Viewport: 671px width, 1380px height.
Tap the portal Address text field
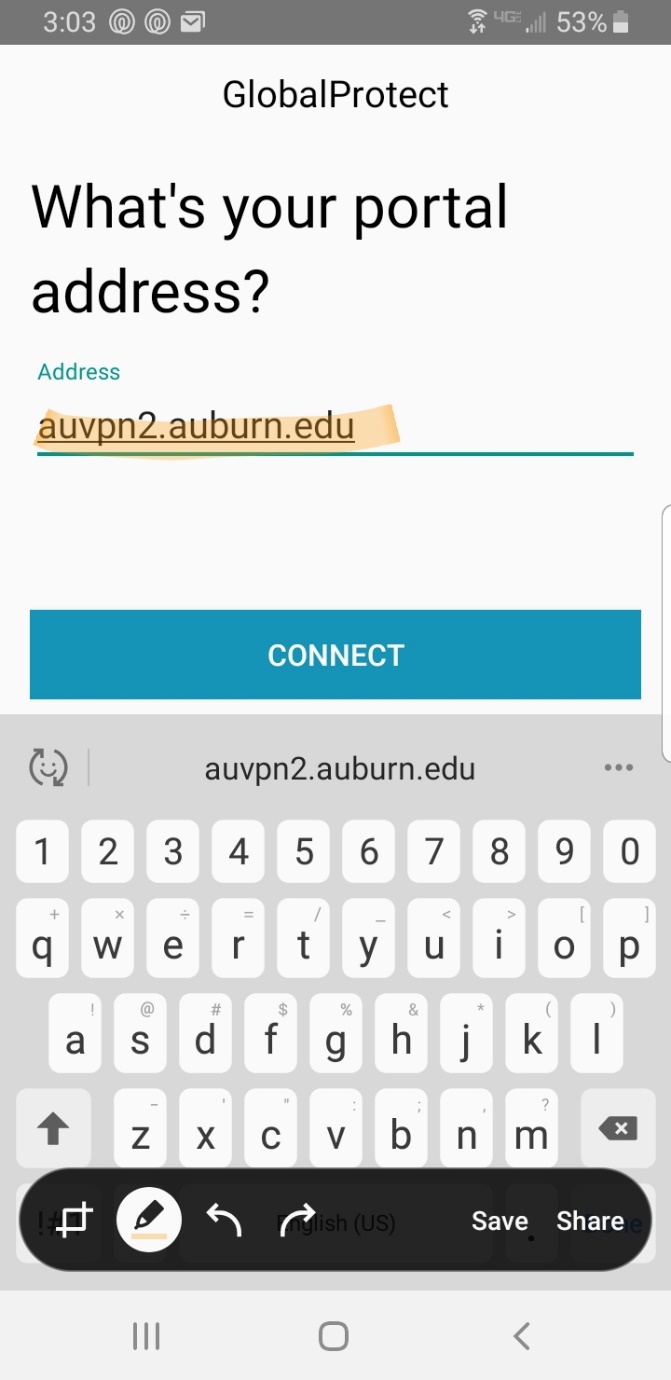pos(335,427)
